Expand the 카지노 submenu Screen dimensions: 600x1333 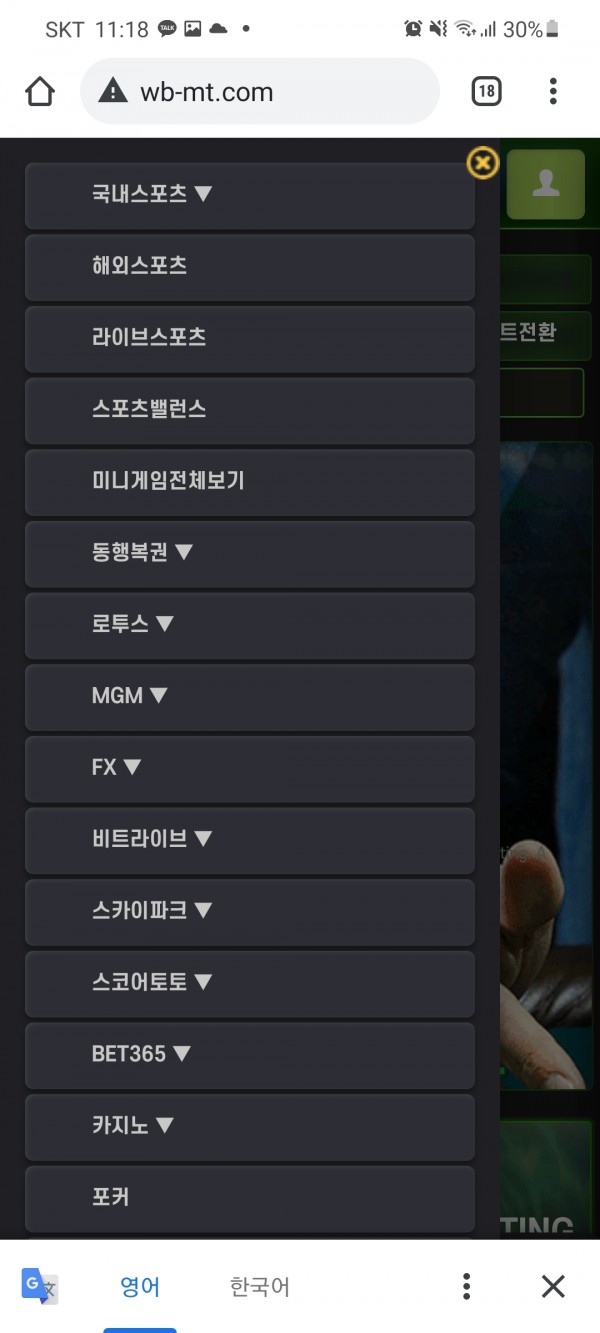click(250, 1126)
